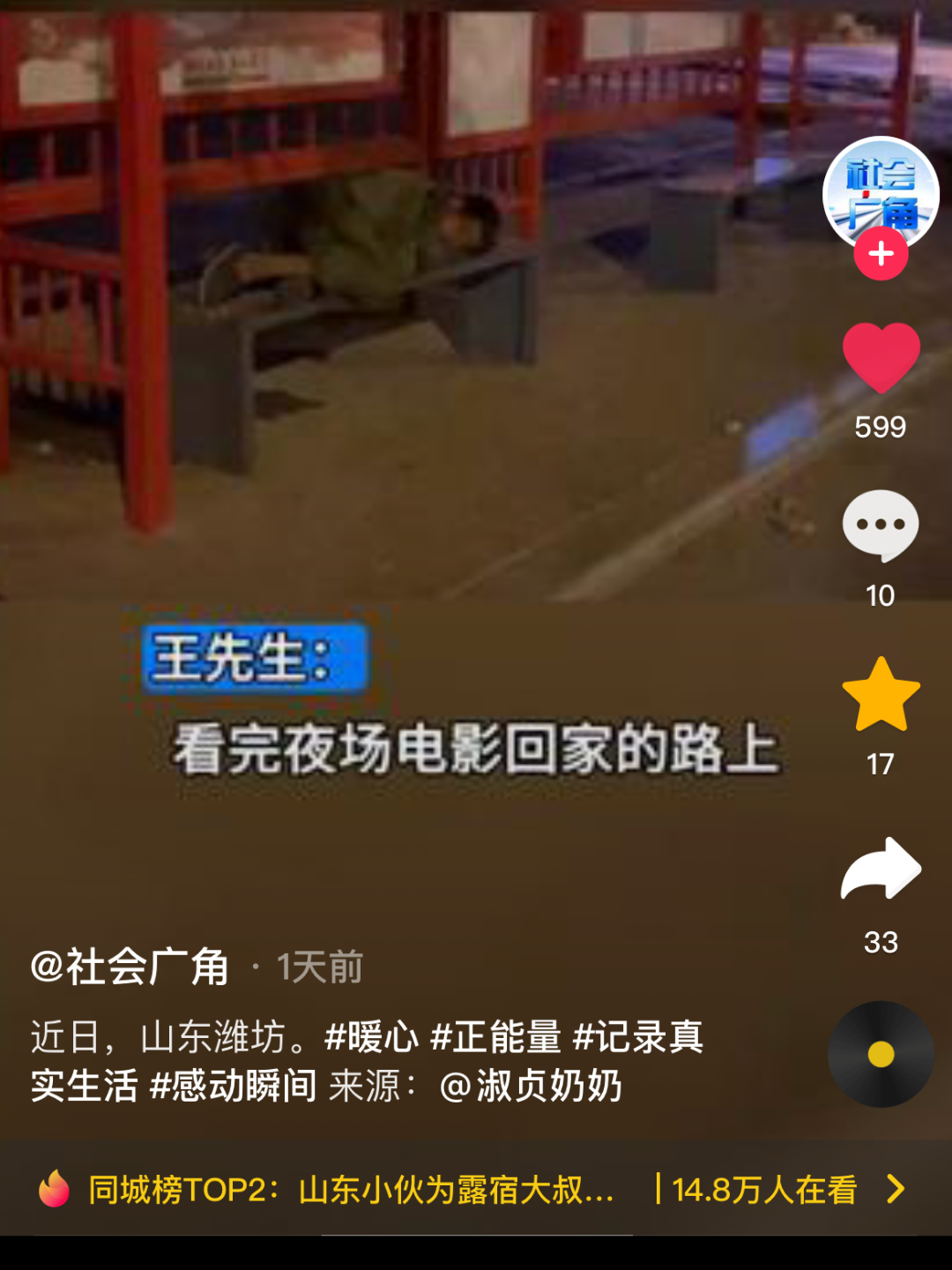Follow 社会广角 with the plus button

coord(881,254)
